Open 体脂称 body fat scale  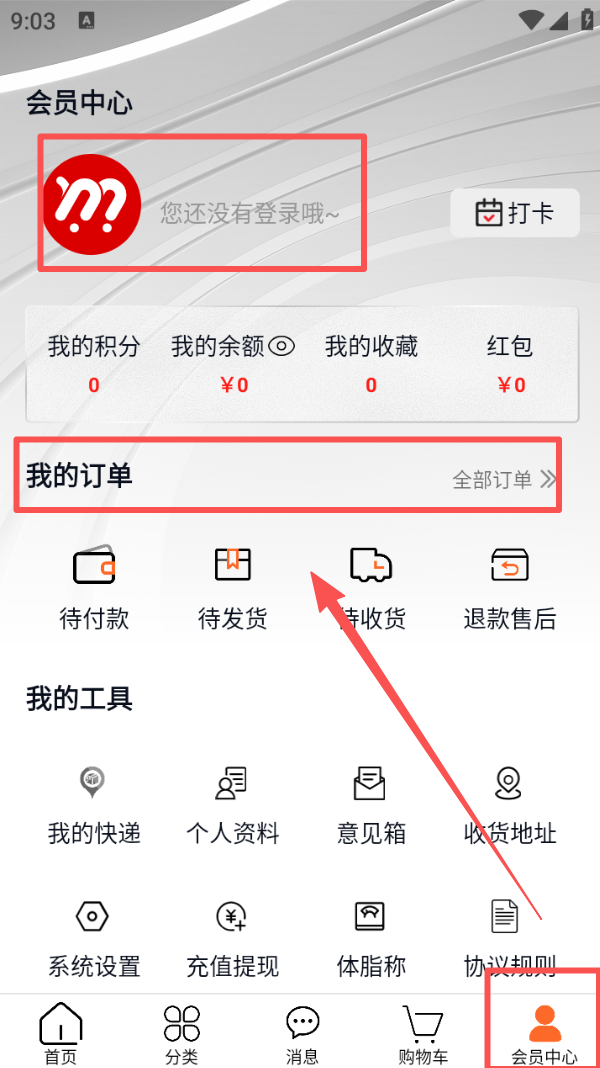click(371, 937)
